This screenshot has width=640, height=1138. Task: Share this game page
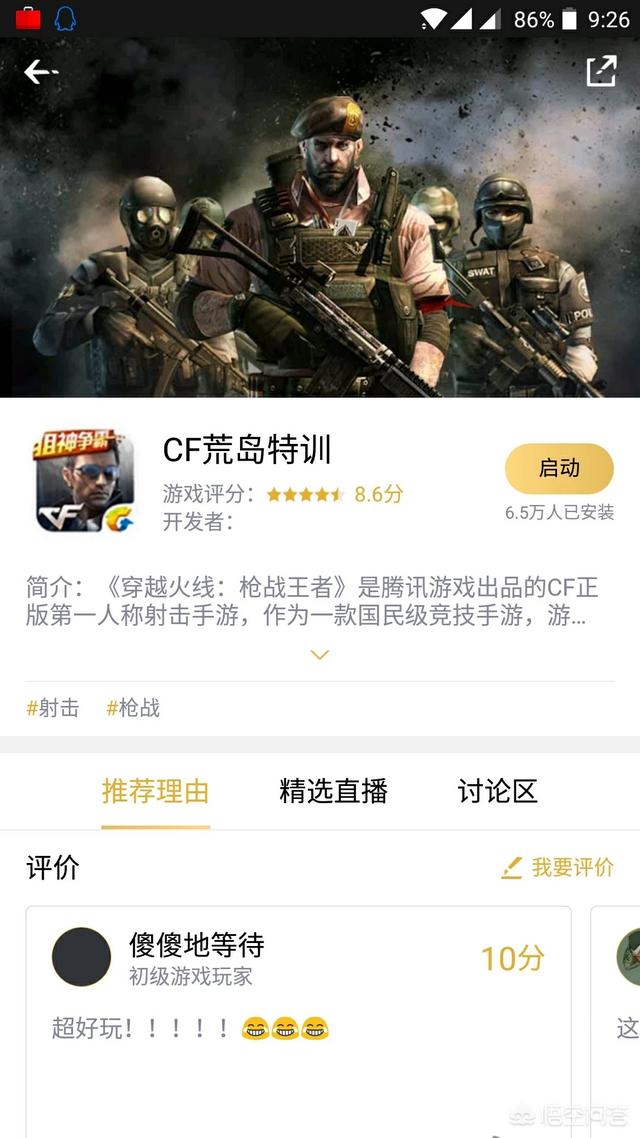tap(600, 71)
